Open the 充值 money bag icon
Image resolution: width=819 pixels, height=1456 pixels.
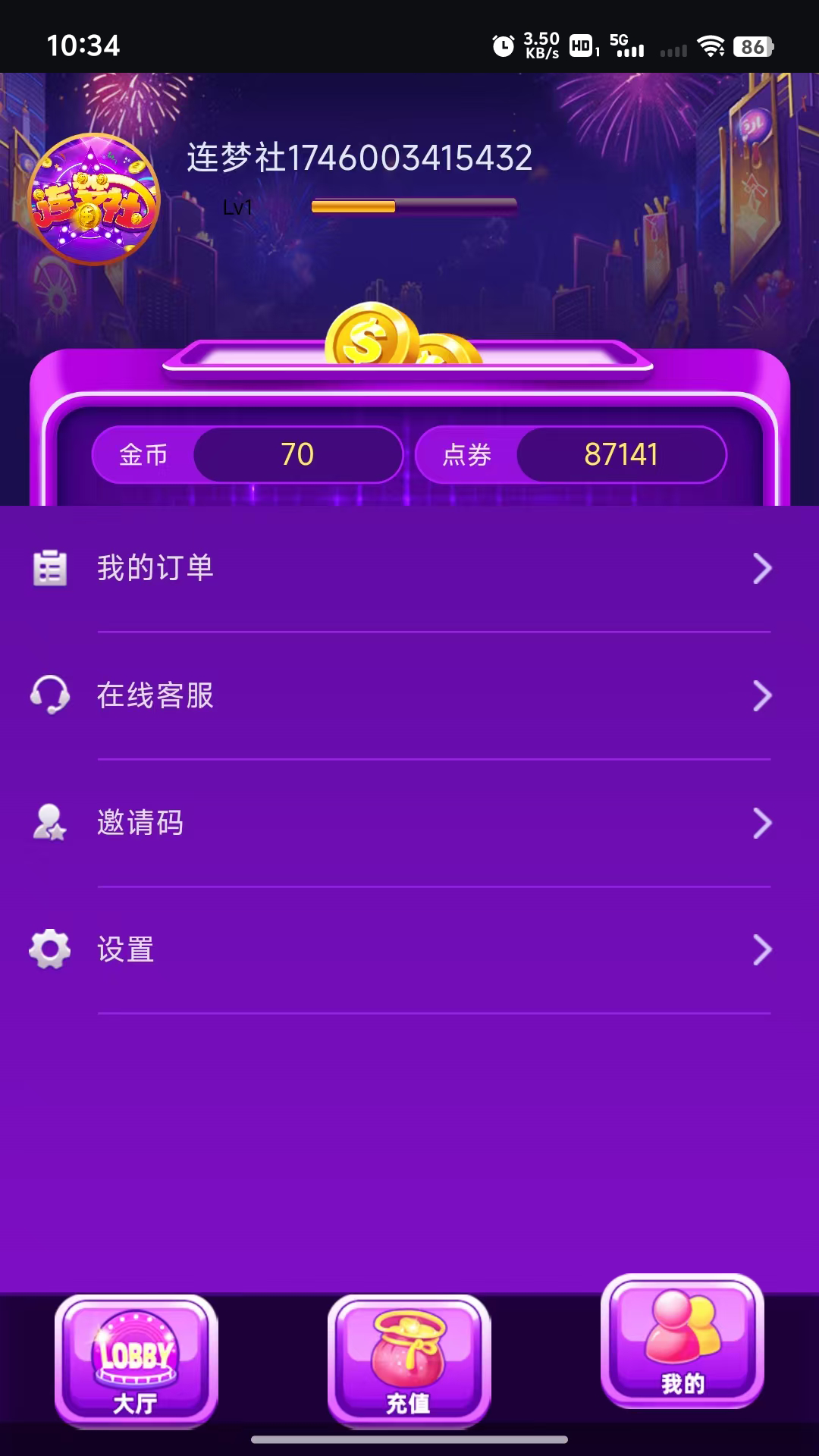pos(407,1357)
